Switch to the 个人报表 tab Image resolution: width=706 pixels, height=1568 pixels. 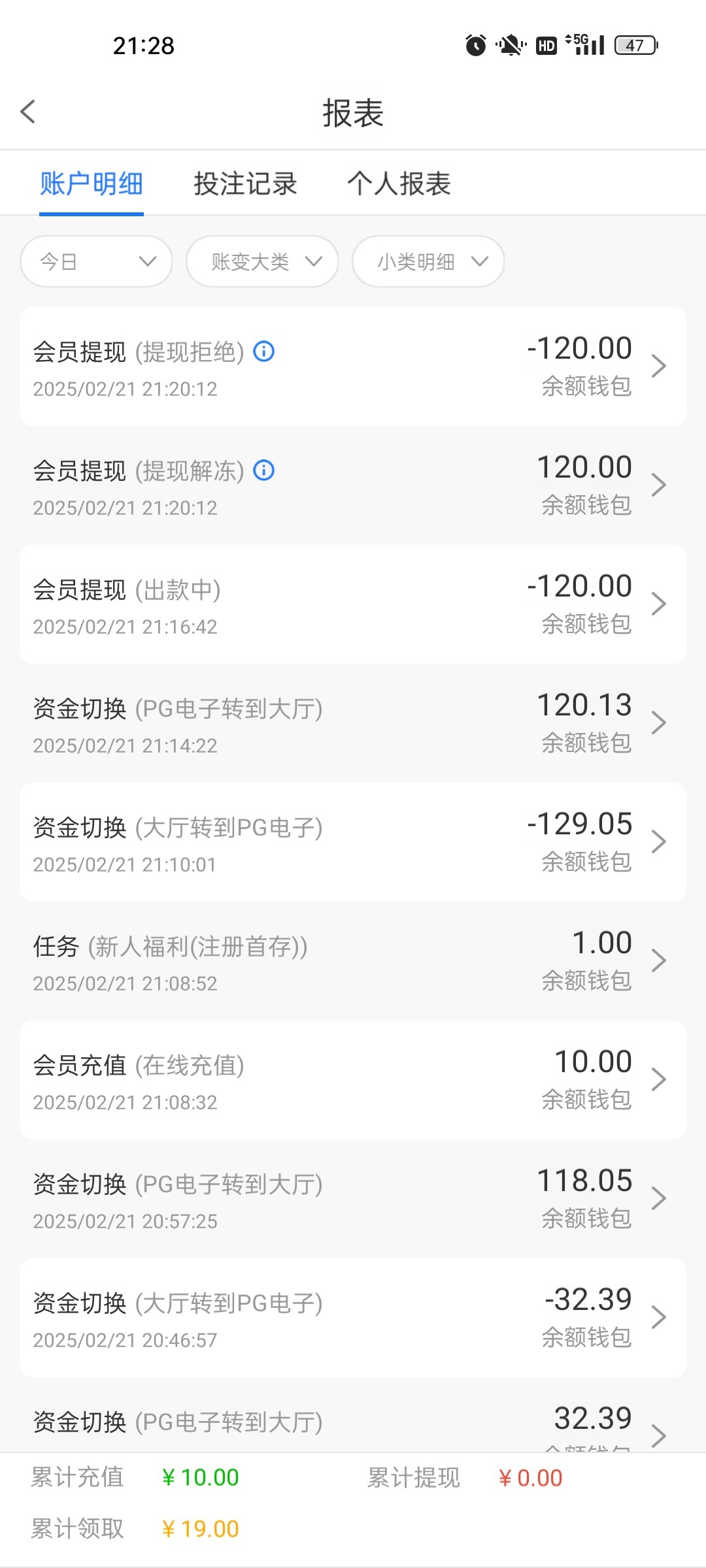pos(399,184)
